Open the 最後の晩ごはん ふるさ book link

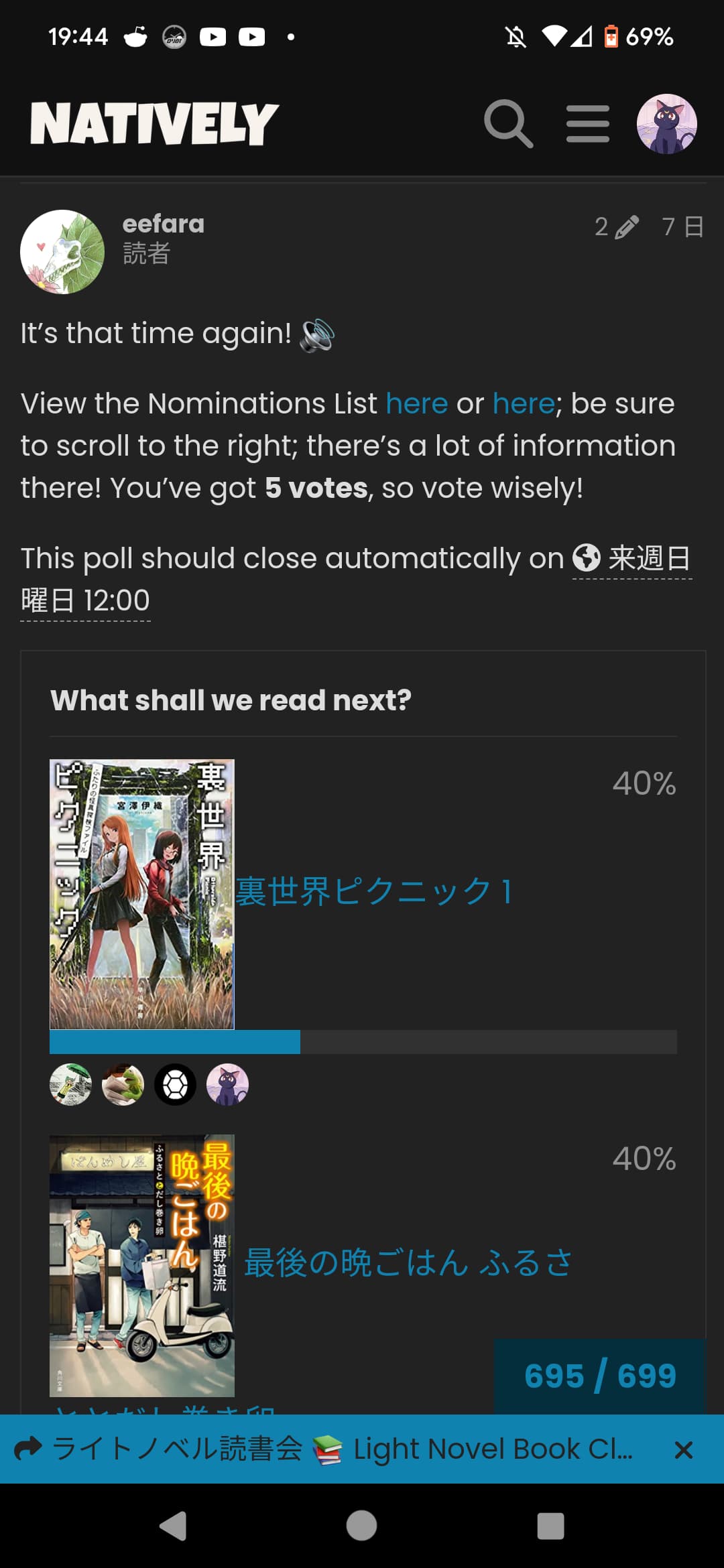pyautogui.click(x=408, y=1263)
